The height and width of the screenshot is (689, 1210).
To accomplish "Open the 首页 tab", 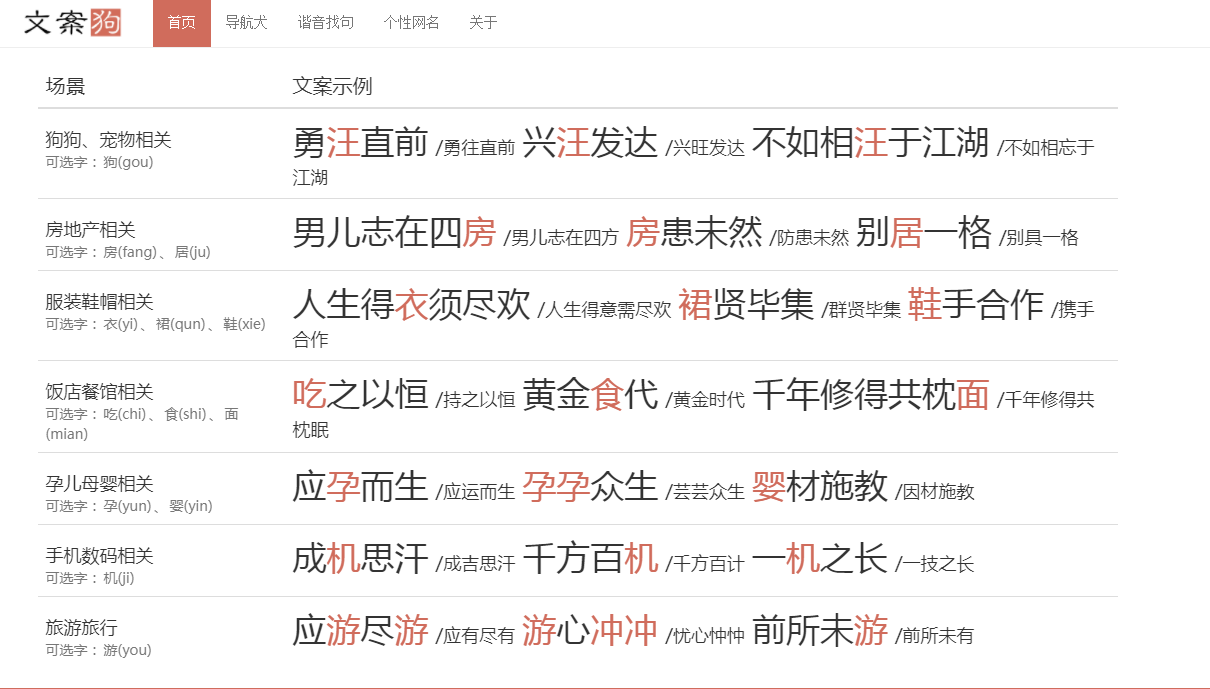I will pyautogui.click(x=182, y=23).
